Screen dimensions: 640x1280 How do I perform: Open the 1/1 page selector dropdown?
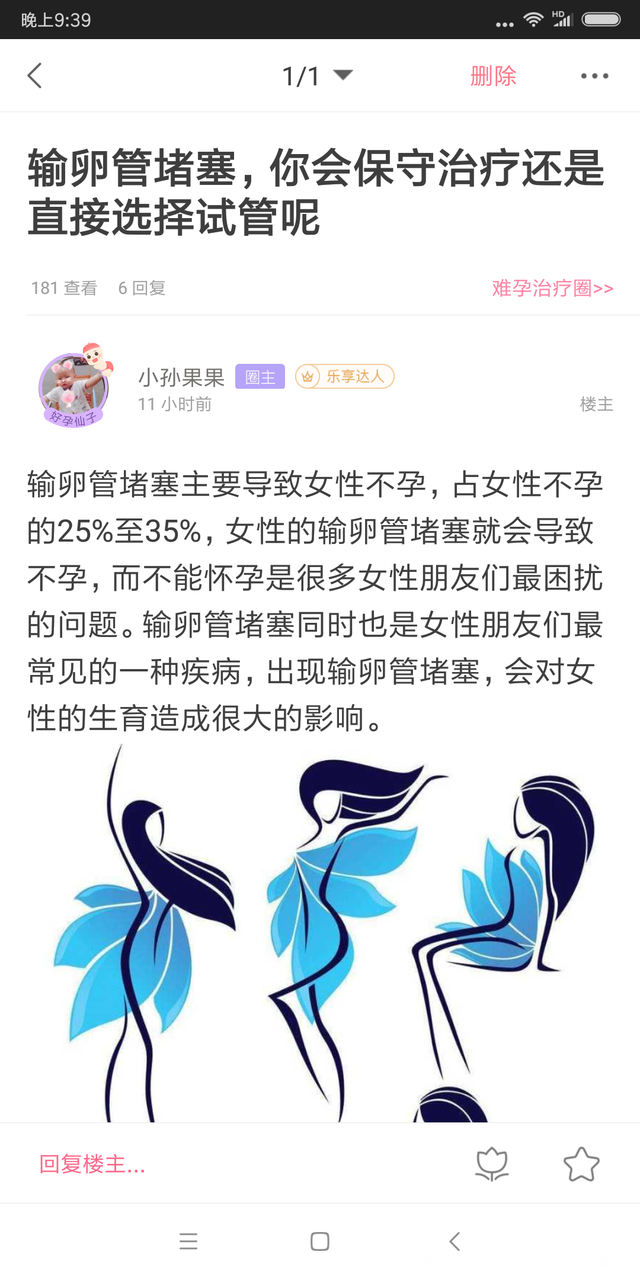tap(317, 76)
